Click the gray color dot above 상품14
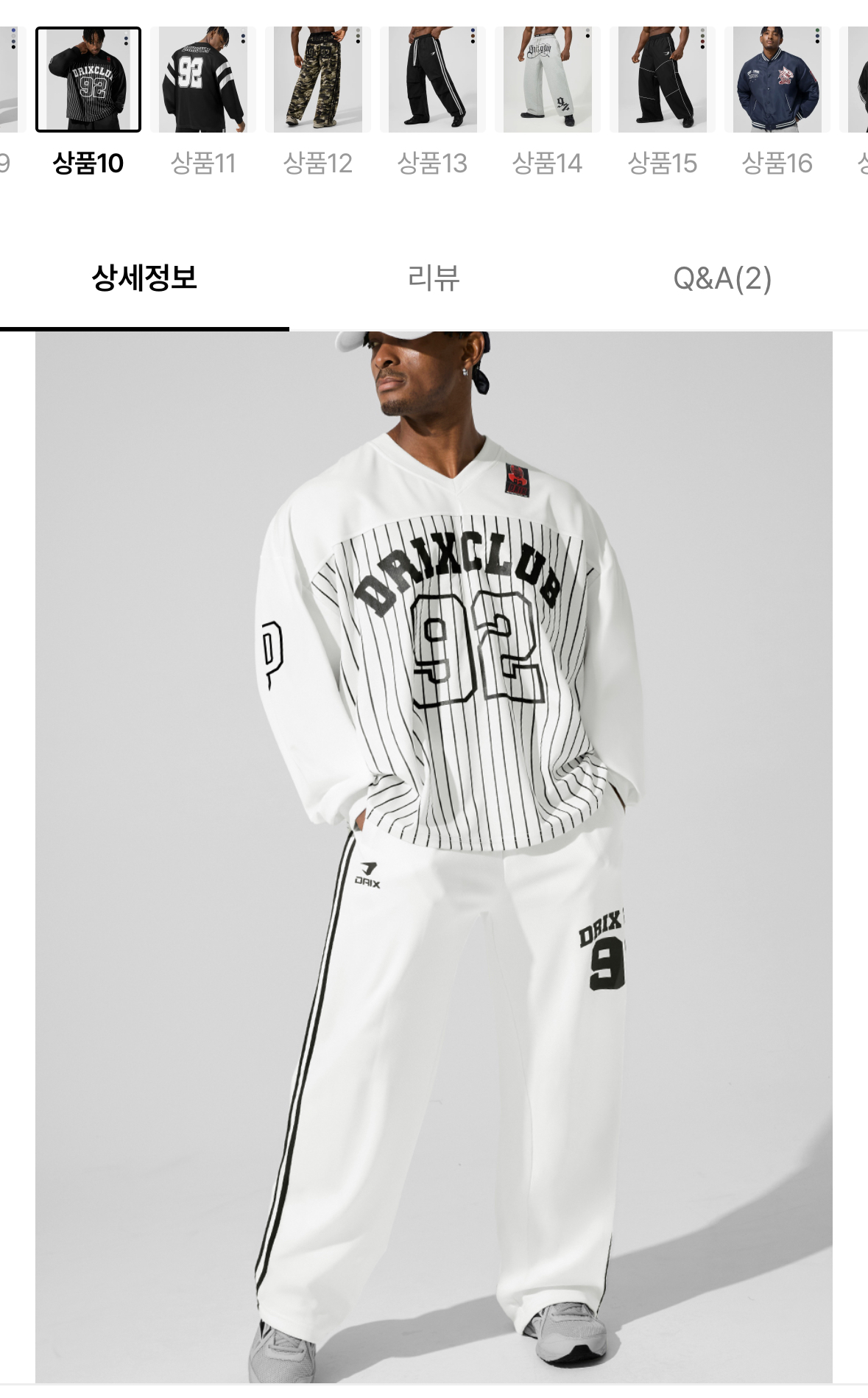The width and height of the screenshot is (868, 1398). coord(588,31)
